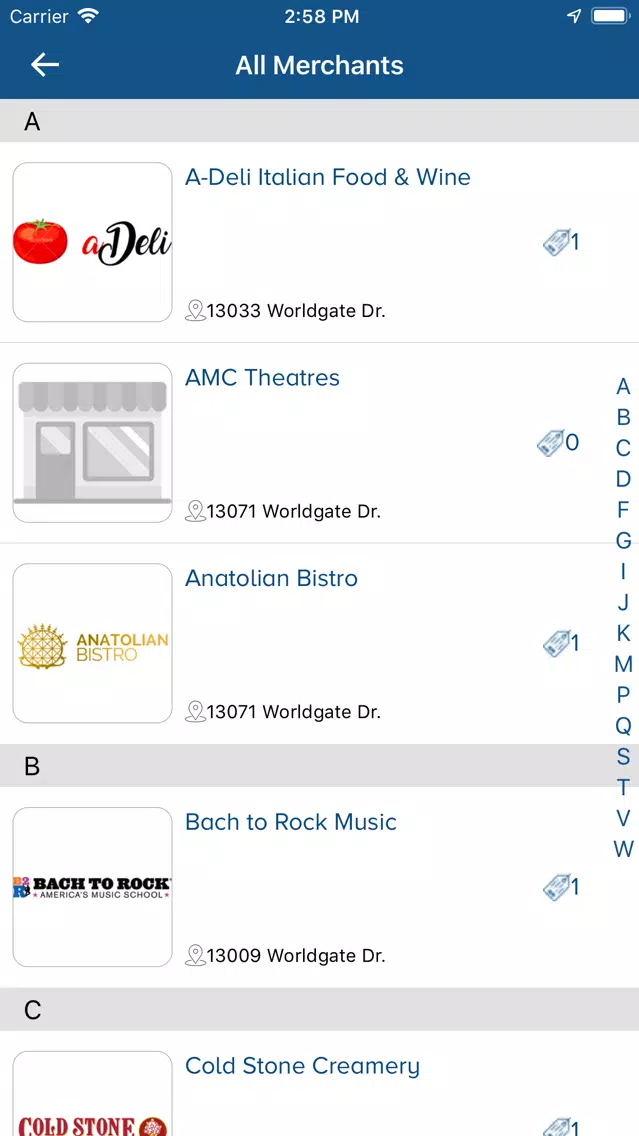The image size is (639, 1136).
Task: Jump to letter W in the index
Action: (x=623, y=849)
